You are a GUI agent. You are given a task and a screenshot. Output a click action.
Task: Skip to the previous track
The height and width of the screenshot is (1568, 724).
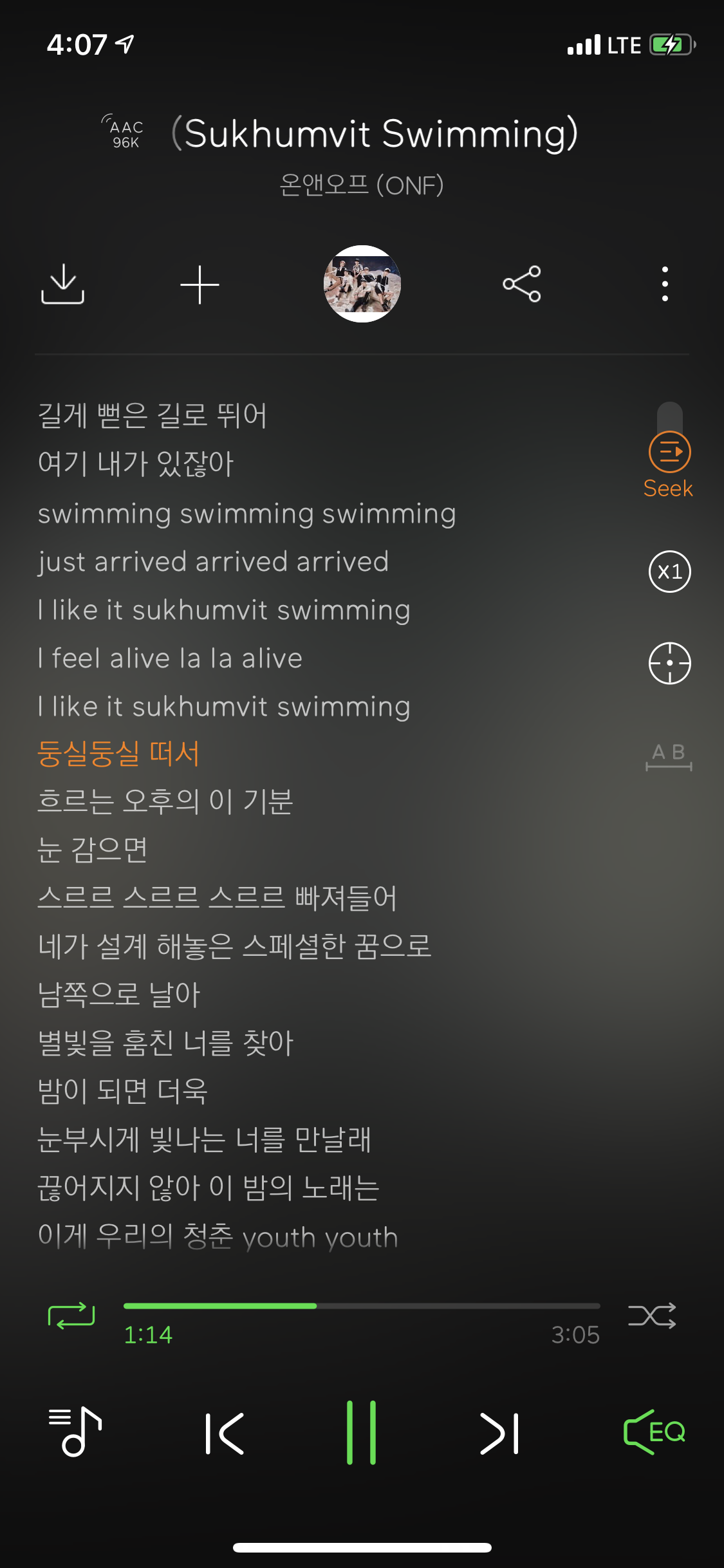coord(225,1433)
